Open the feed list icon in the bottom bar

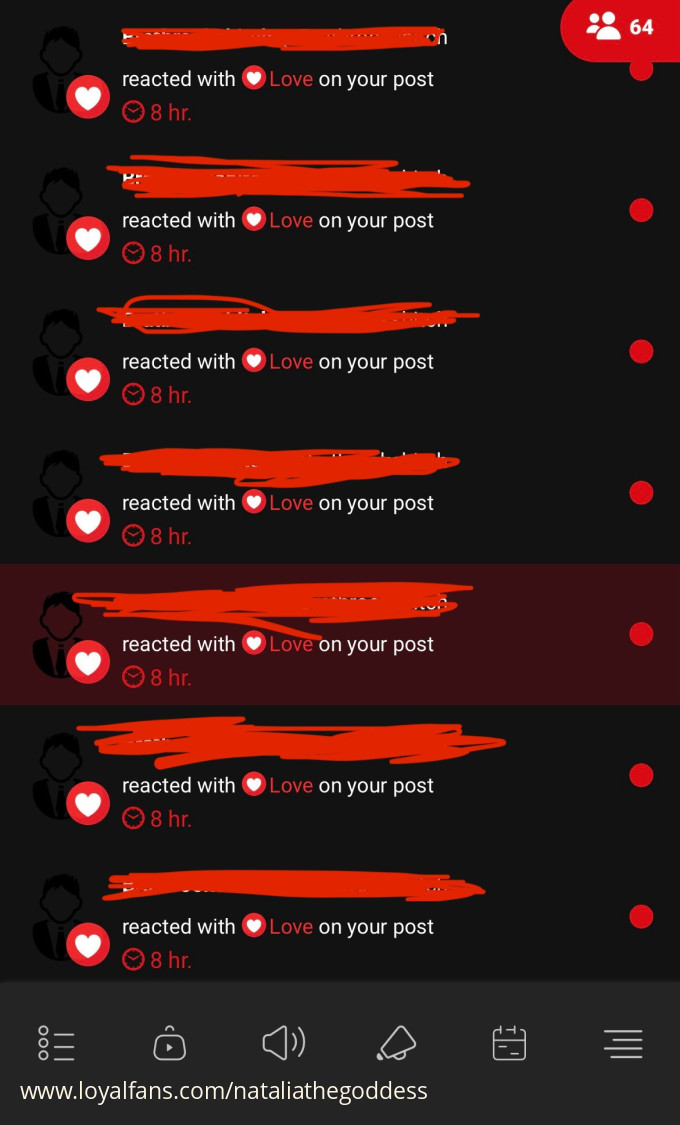tap(56, 1043)
